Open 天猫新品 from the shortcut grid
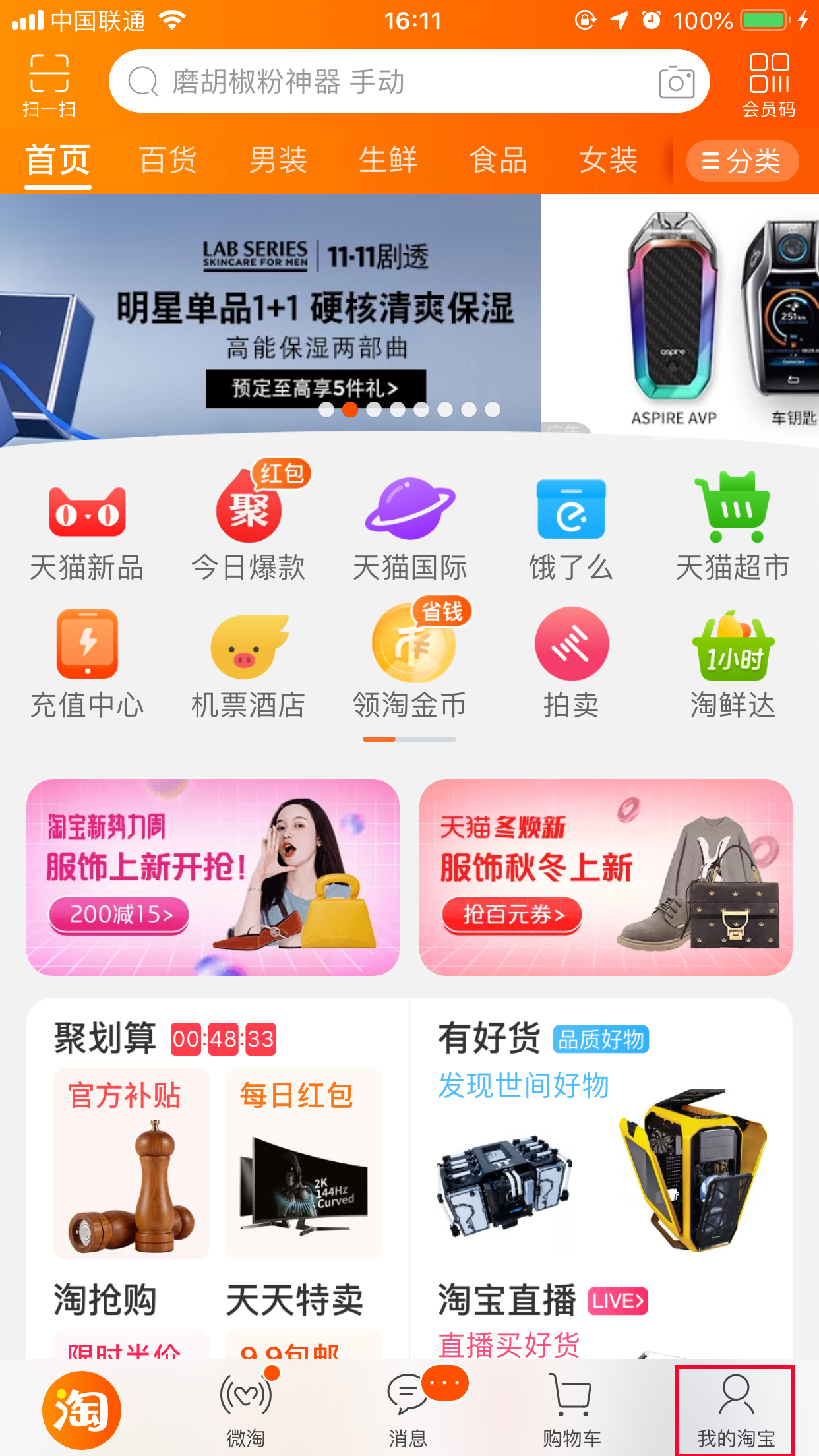The width and height of the screenshot is (819, 1456). point(86,528)
